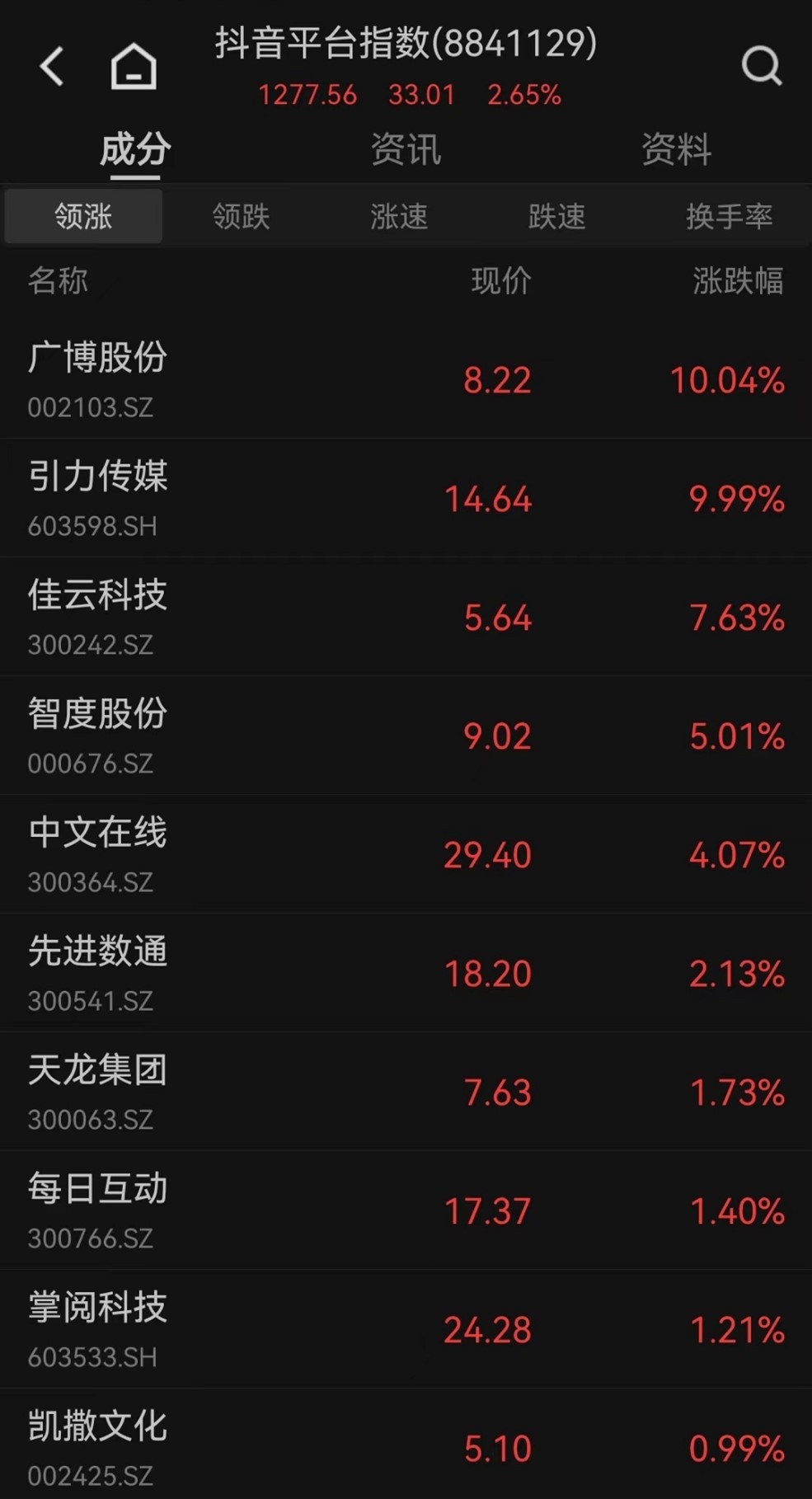
Task: Switch to the 资讯 tab
Action: point(406,150)
